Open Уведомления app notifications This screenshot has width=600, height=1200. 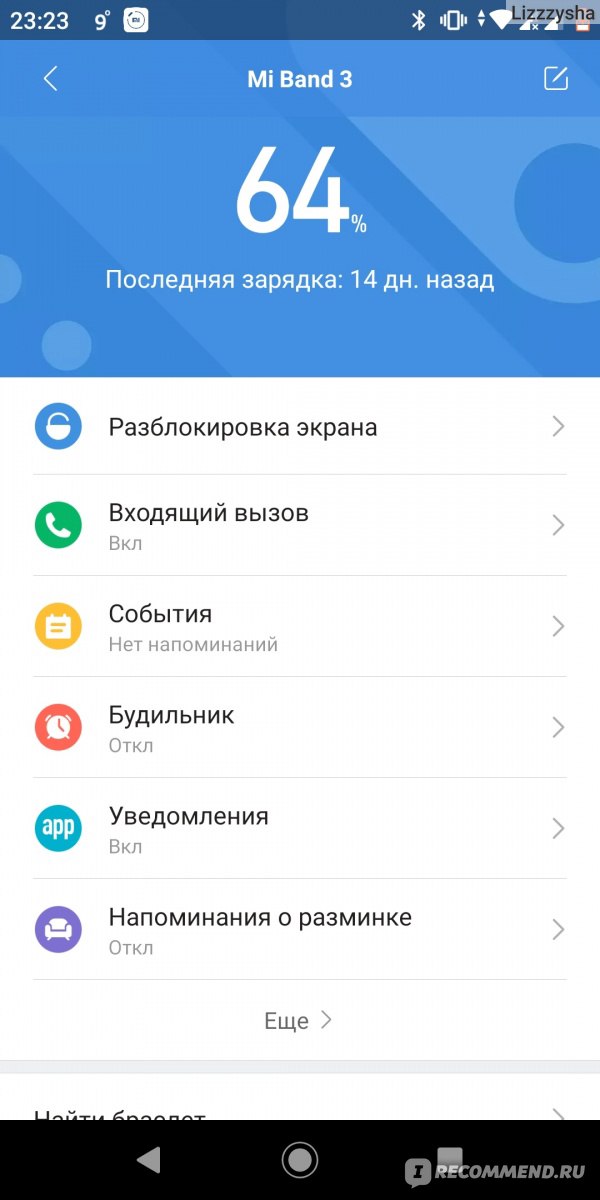pyautogui.click(x=300, y=828)
